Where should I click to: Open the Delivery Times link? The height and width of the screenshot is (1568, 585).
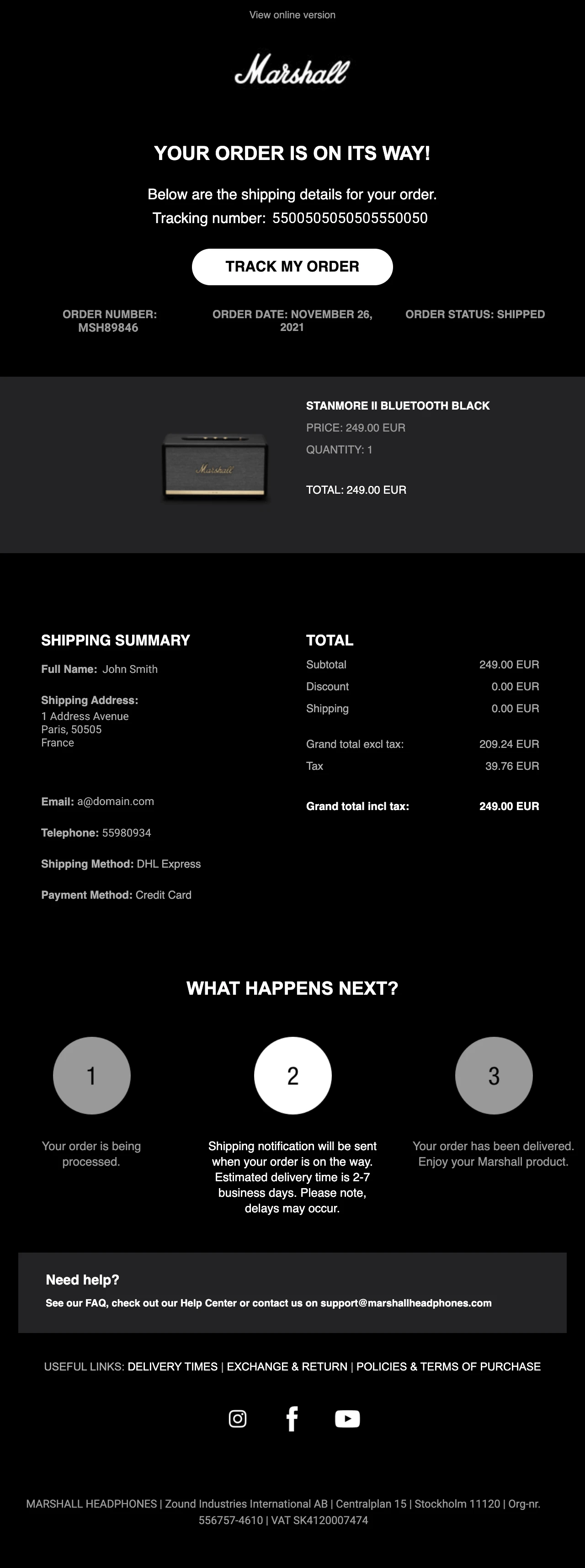click(172, 1366)
